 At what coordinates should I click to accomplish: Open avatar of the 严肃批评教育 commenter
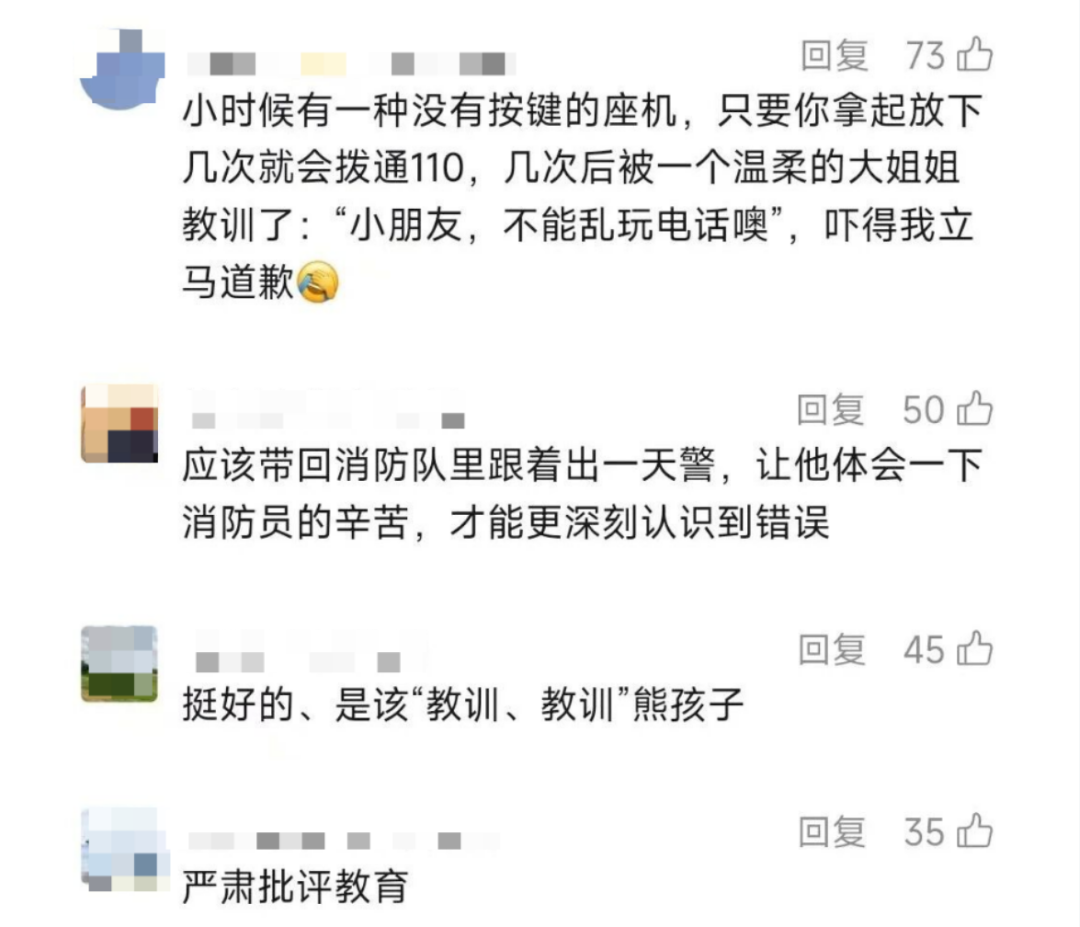pyautogui.click(x=119, y=846)
